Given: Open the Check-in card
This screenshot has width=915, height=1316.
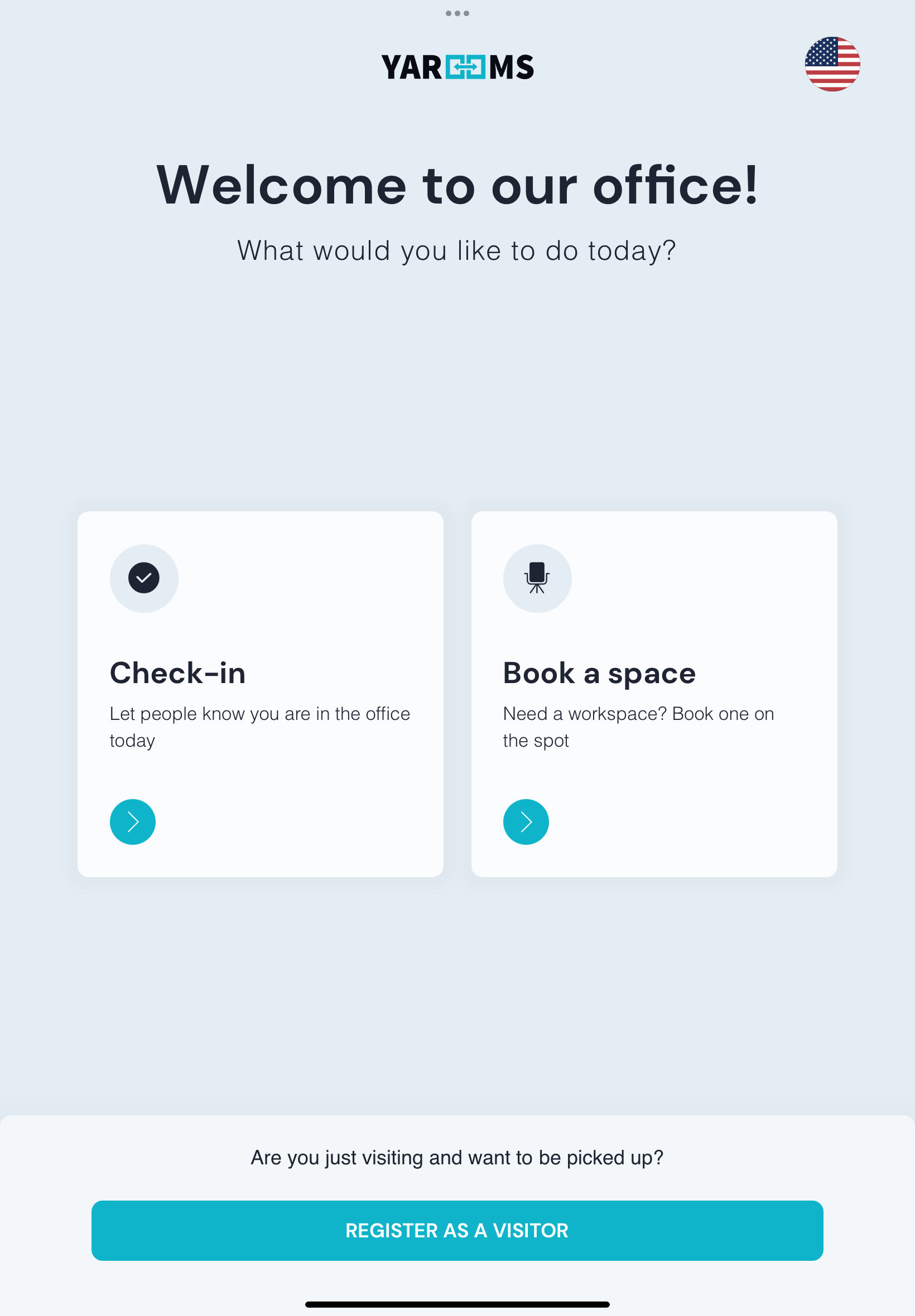Looking at the screenshot, I should (x=261, y=693).
